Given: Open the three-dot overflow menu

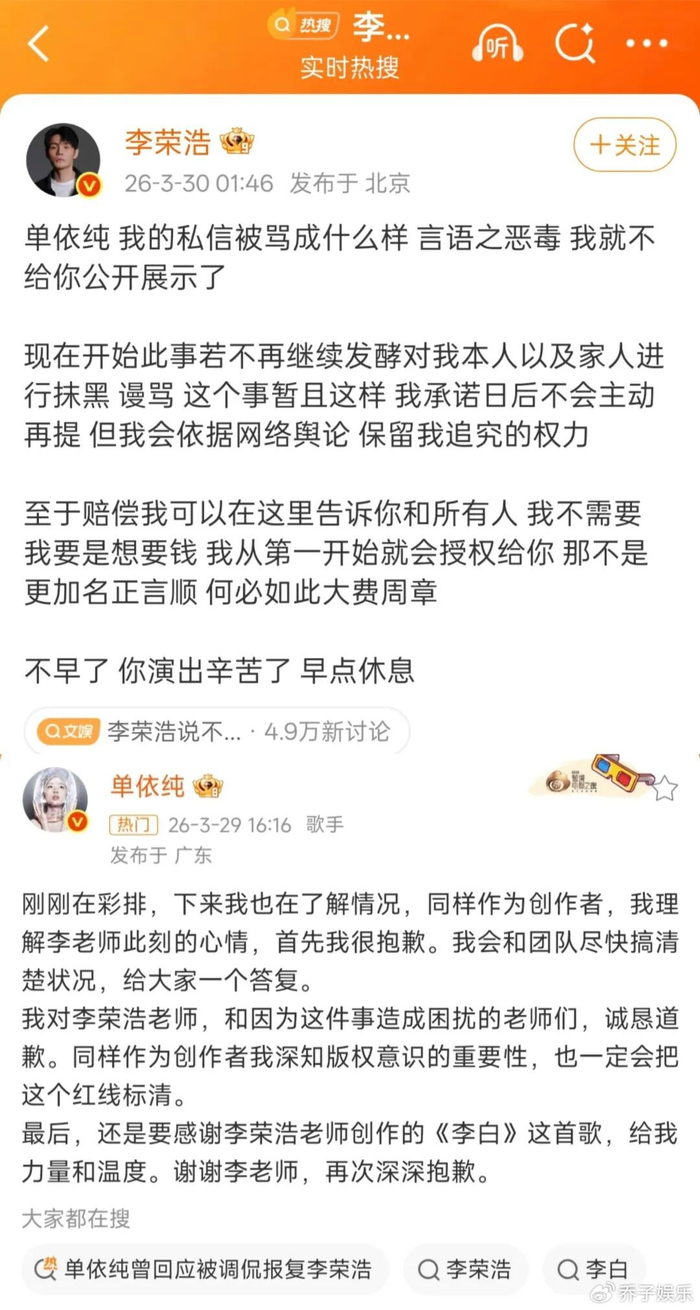Looking at the screenshot, I should (x=647, y=44).
